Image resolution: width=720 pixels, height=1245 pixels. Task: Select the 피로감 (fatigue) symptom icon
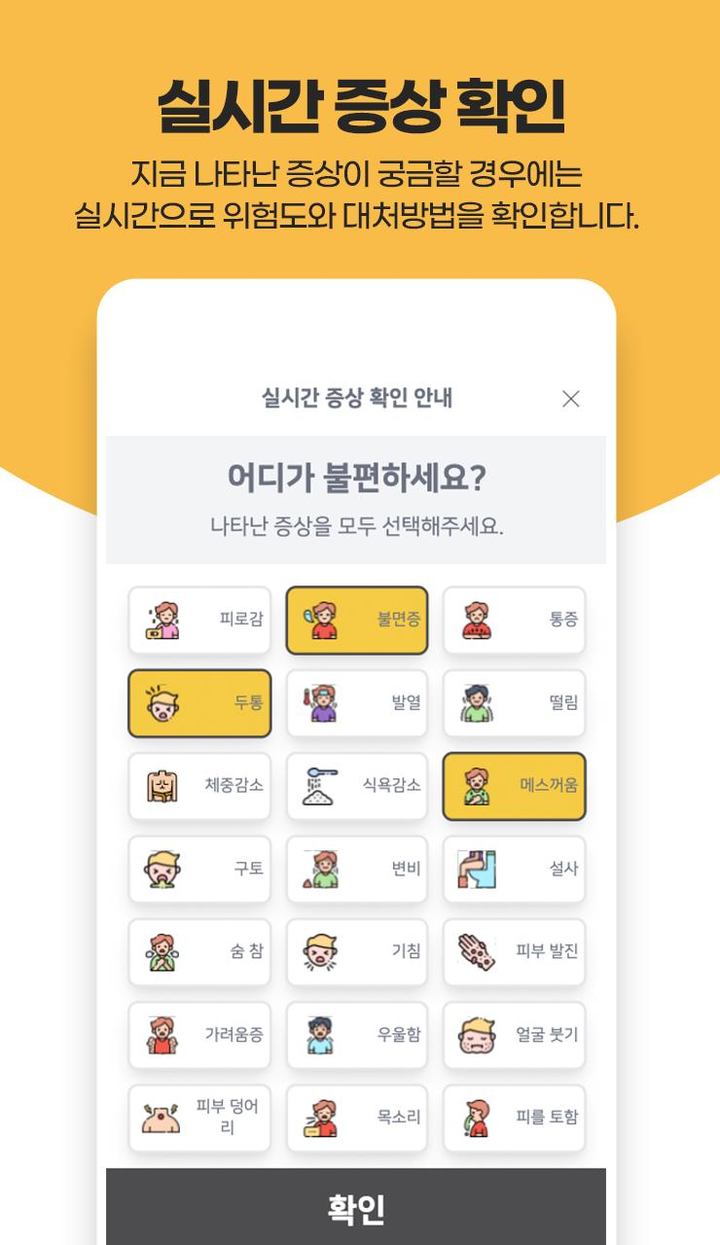(199, 620)
